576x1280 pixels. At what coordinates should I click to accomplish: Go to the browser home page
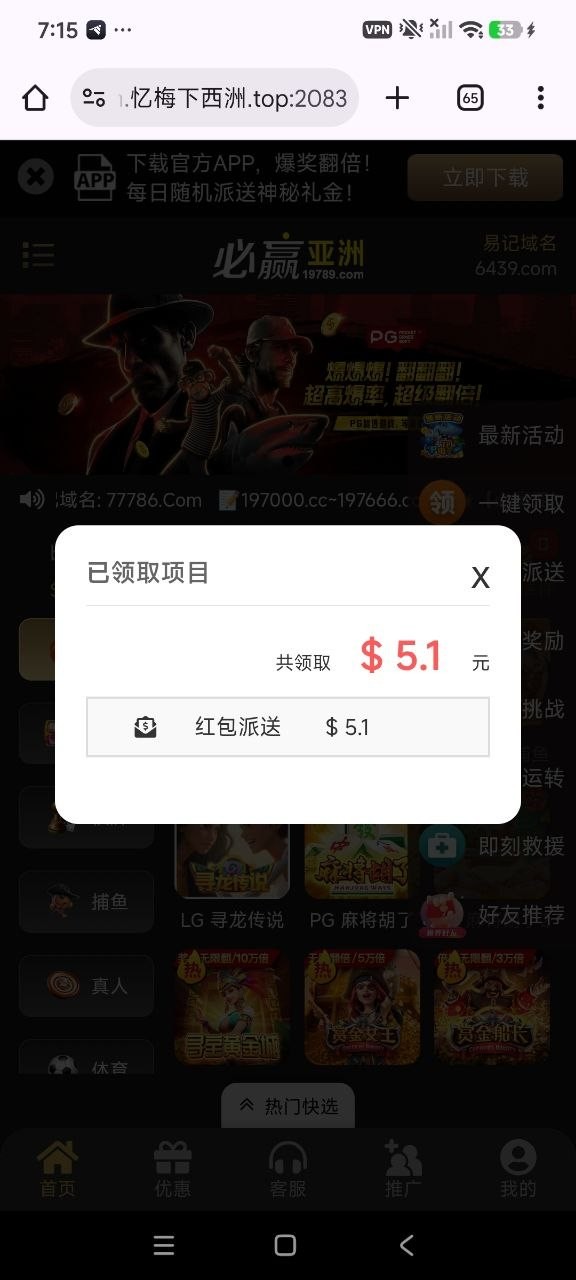click(35, 98)
